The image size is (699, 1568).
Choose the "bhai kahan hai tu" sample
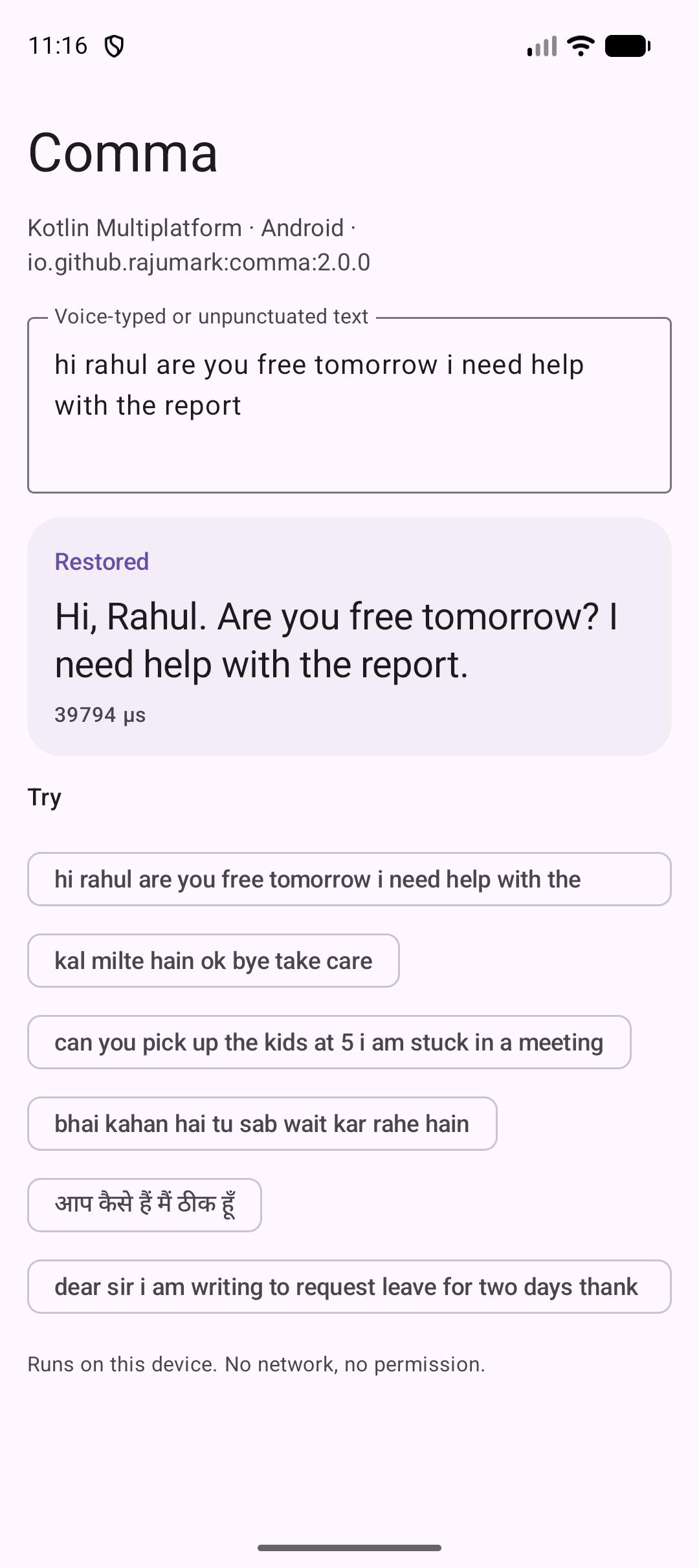262,1124
